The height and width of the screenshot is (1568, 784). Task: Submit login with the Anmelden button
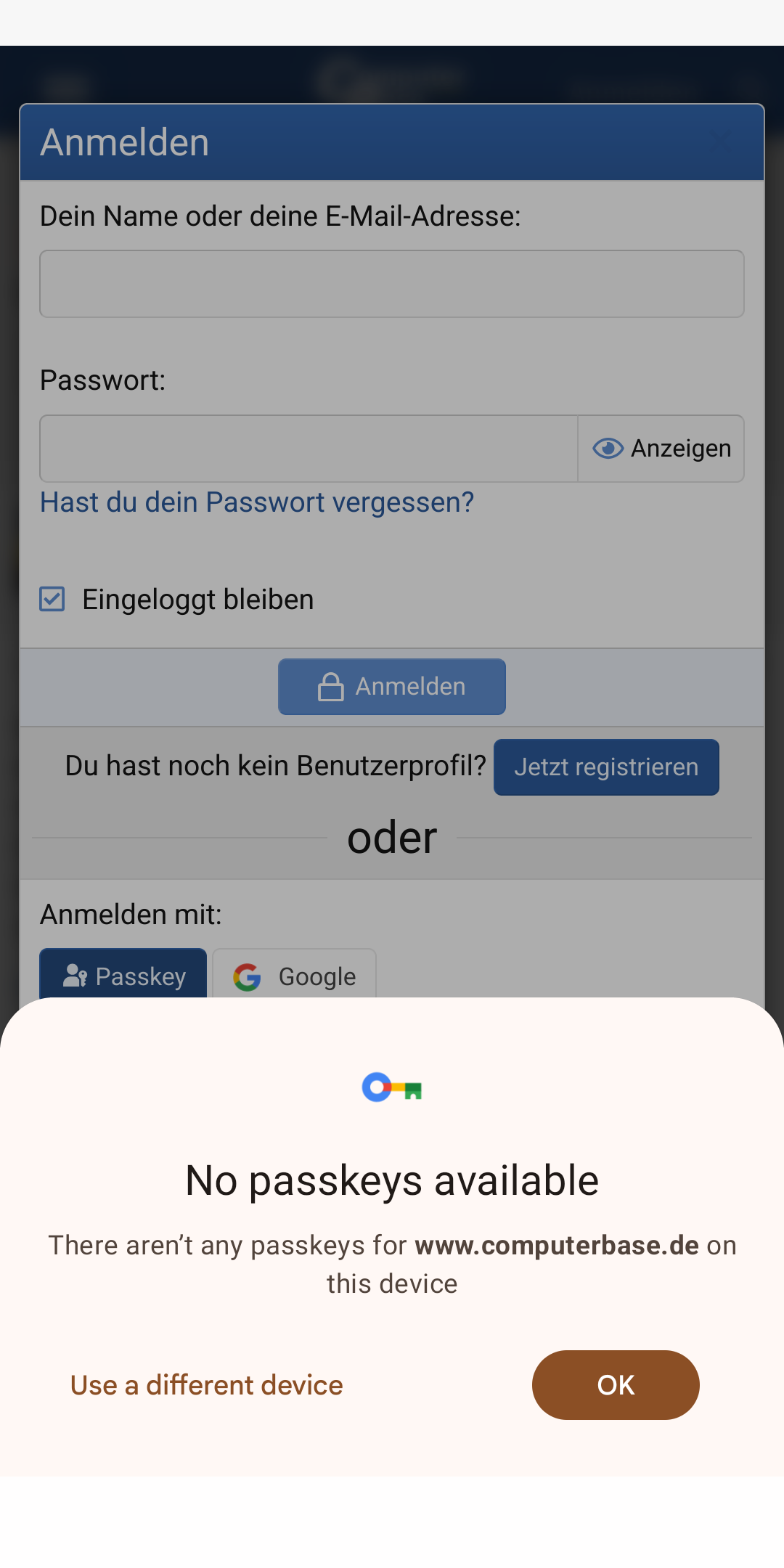[391, 685]
